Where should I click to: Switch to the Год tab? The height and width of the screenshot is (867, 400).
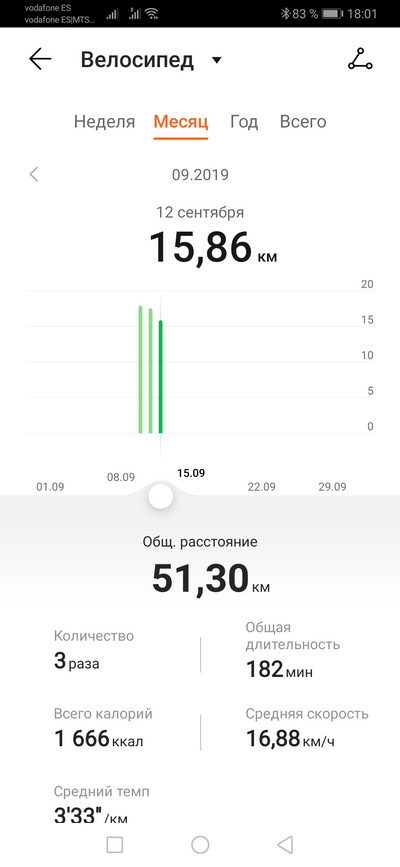coord(244,122)
